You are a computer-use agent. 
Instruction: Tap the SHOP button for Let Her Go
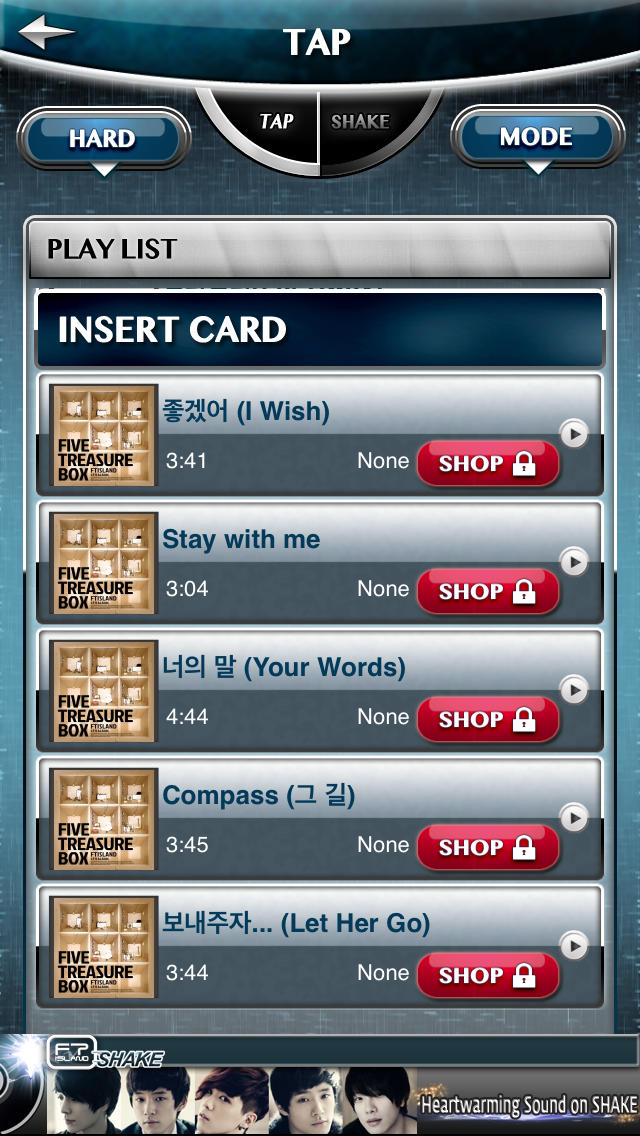487,976
